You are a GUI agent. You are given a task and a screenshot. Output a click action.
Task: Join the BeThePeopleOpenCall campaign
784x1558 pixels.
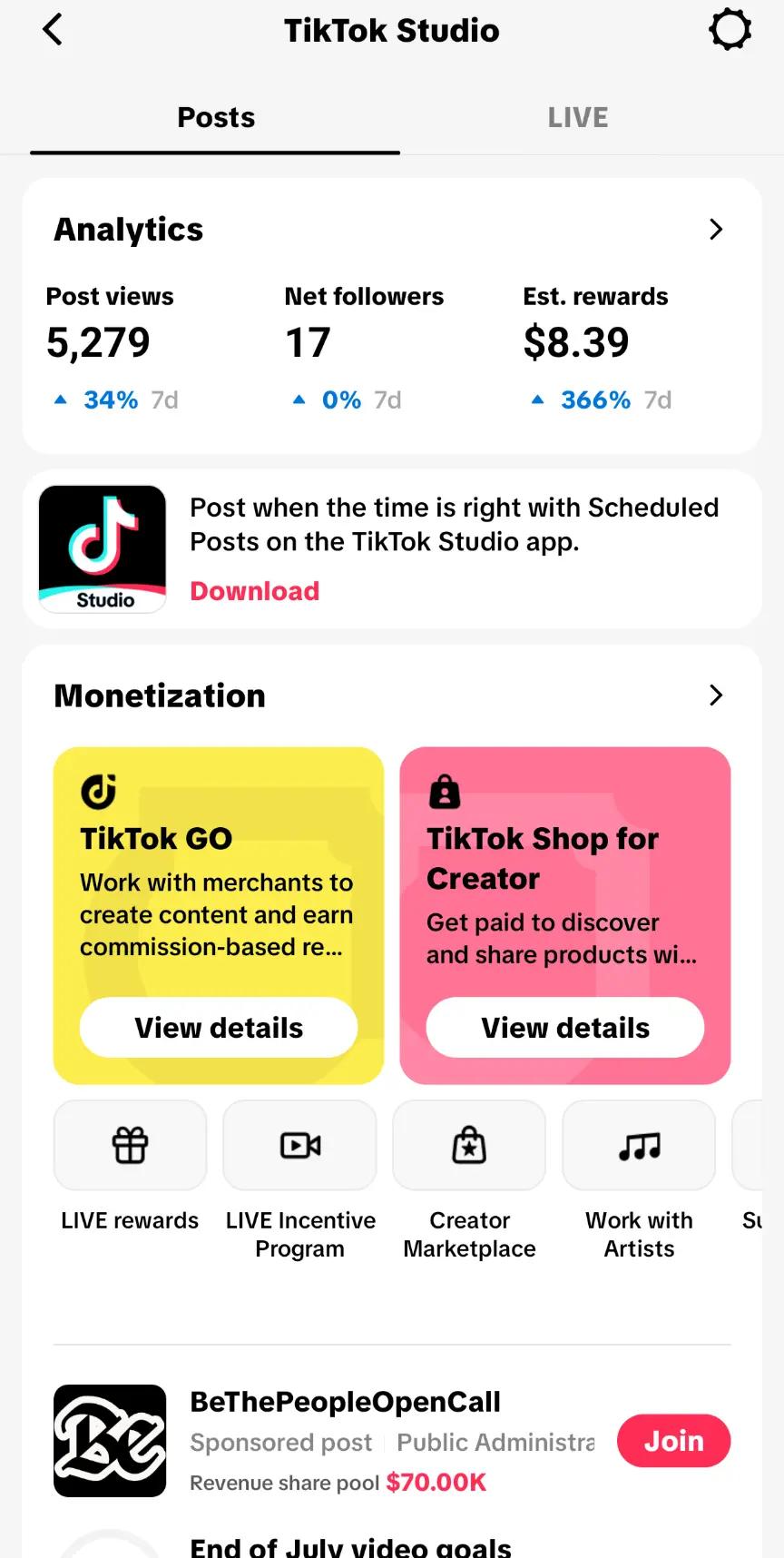pyautogui.click(x=673, y=1441)
